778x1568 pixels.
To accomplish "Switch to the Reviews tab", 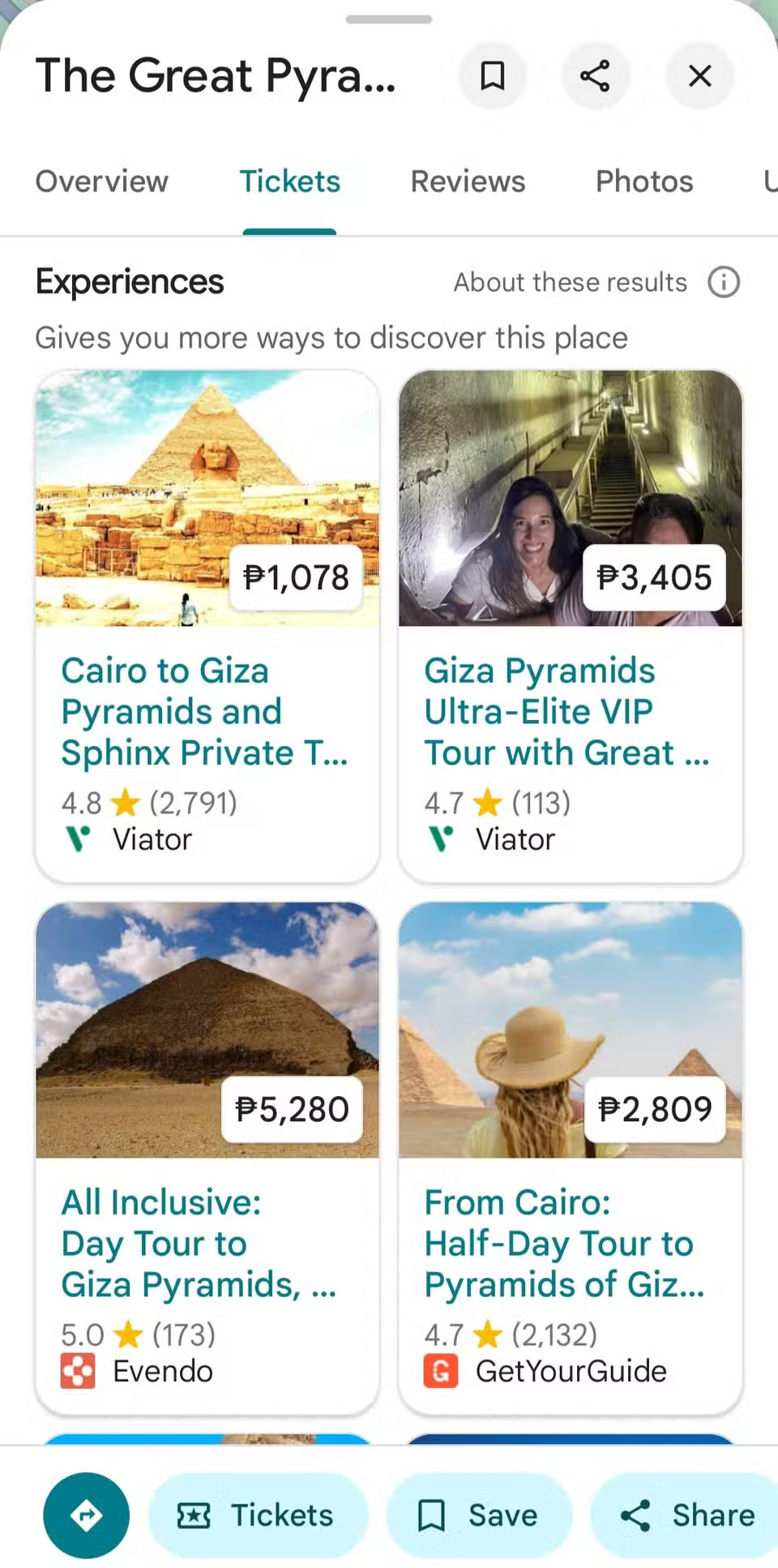I will coord(468,181).
